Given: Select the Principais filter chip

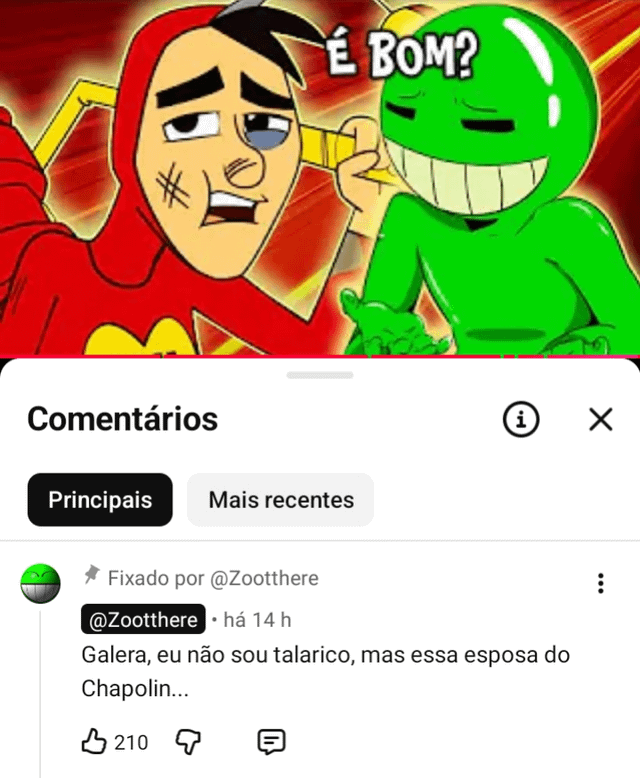Looking at the screenshot, I should click(100, 500).
